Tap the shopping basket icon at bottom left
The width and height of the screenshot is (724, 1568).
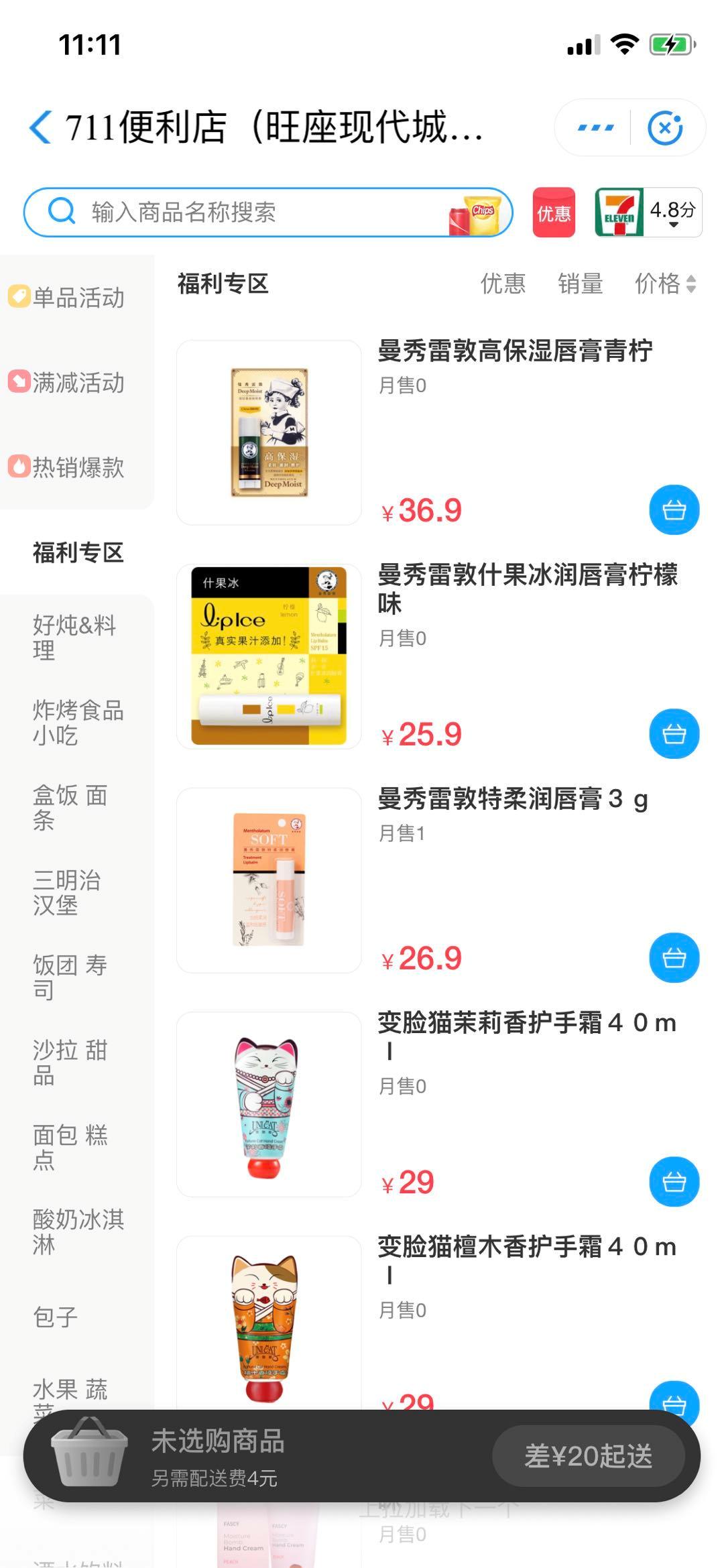point(94,1453)
